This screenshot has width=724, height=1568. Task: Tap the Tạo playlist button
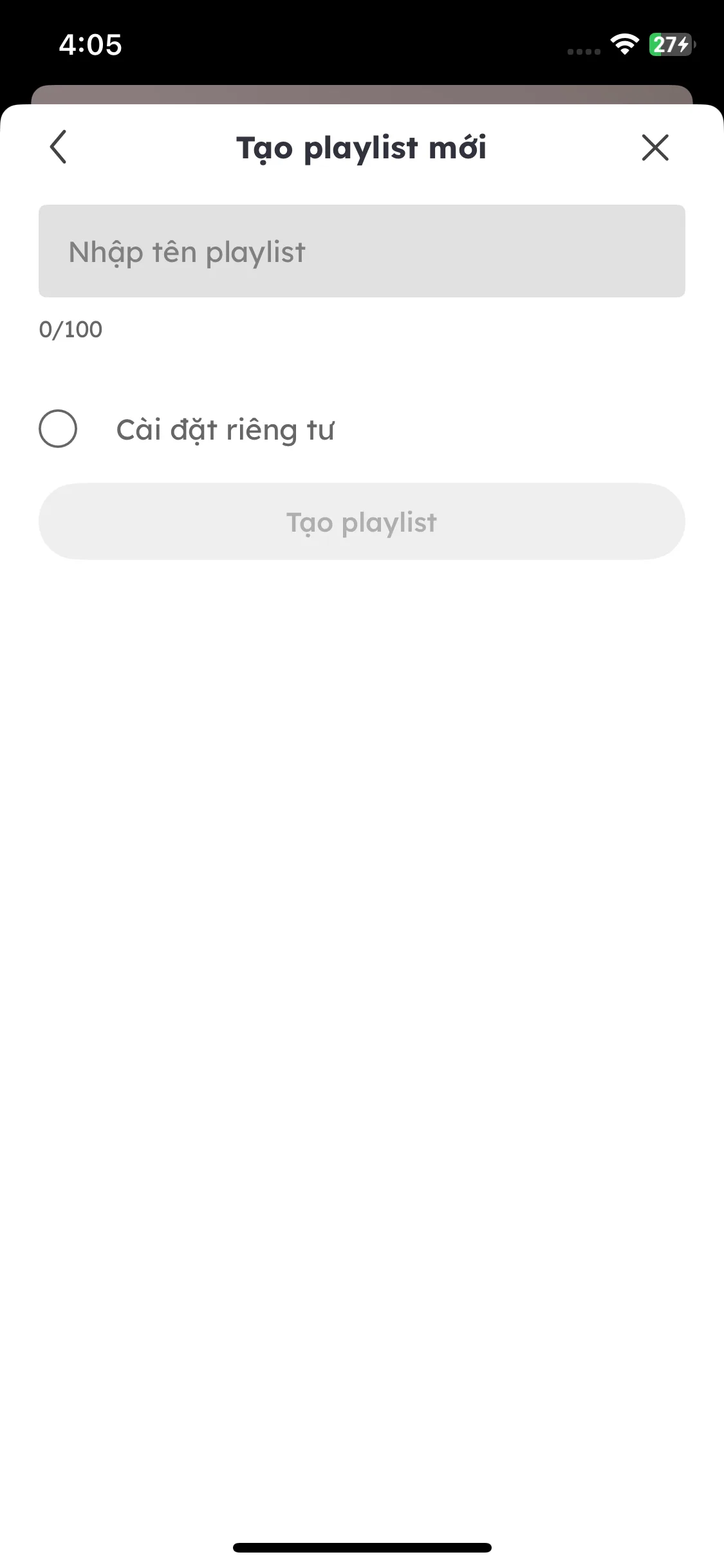362,521
